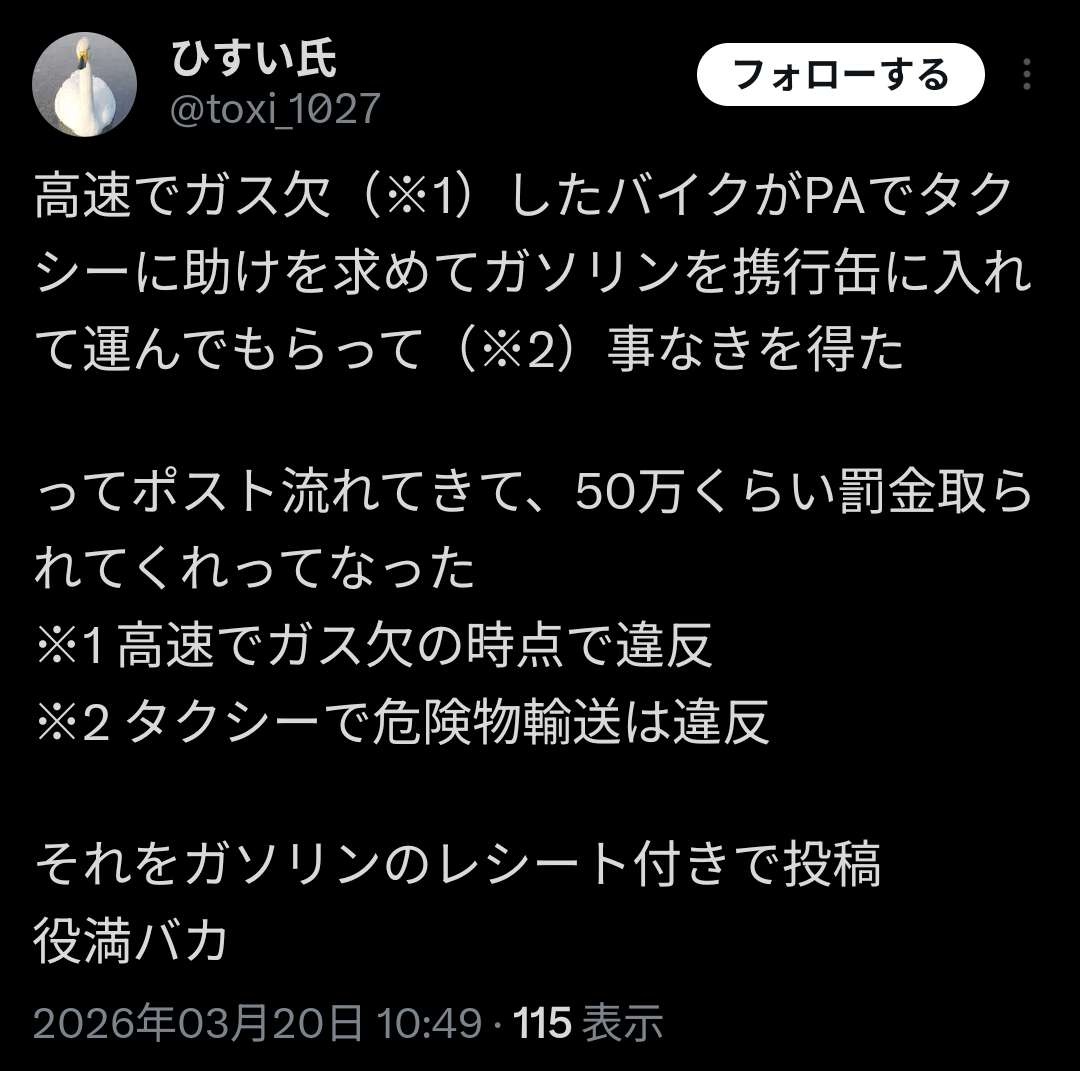Open the post overflow menu
The height and width of the screenshot is (1071, 1080).
click(x=1027, y=75)
